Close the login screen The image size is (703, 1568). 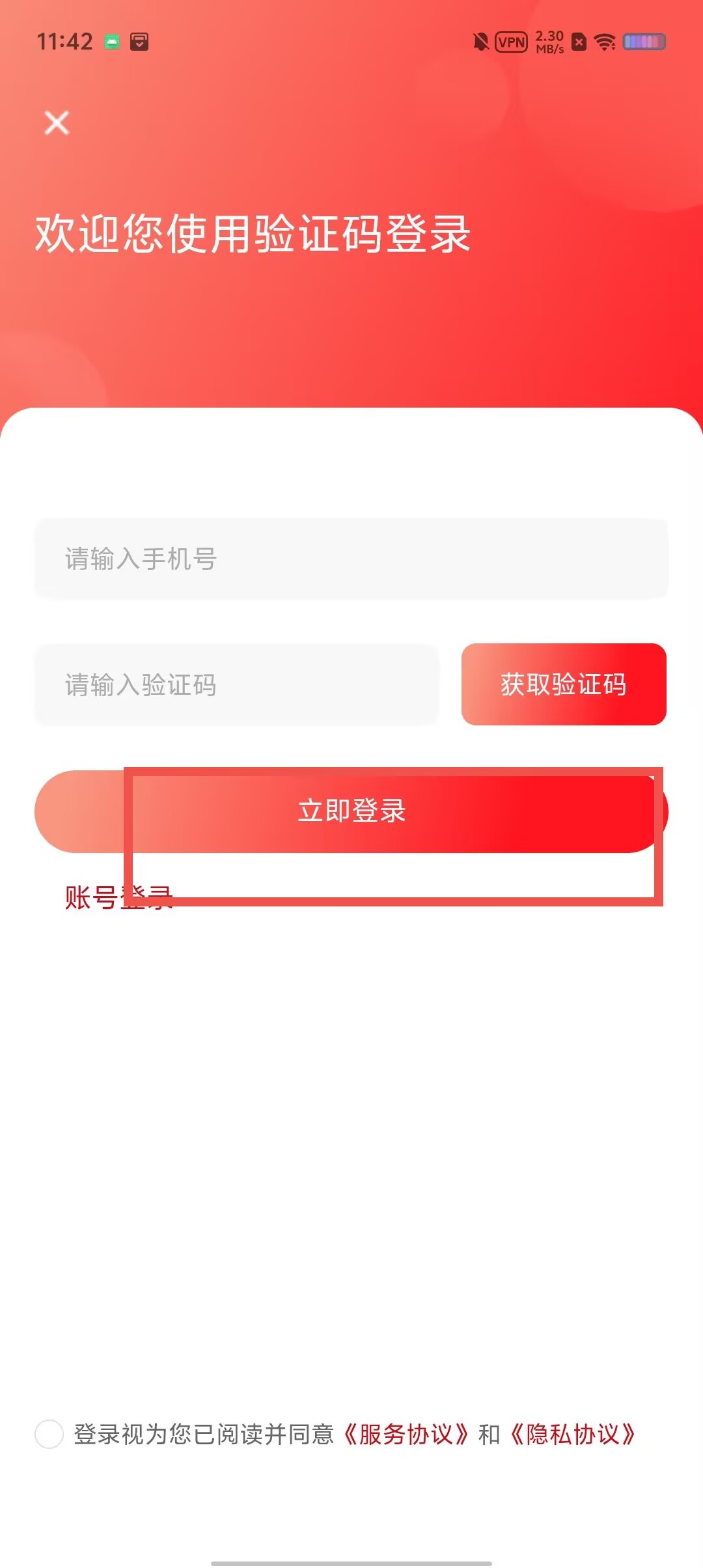click(x=57, y=122)
